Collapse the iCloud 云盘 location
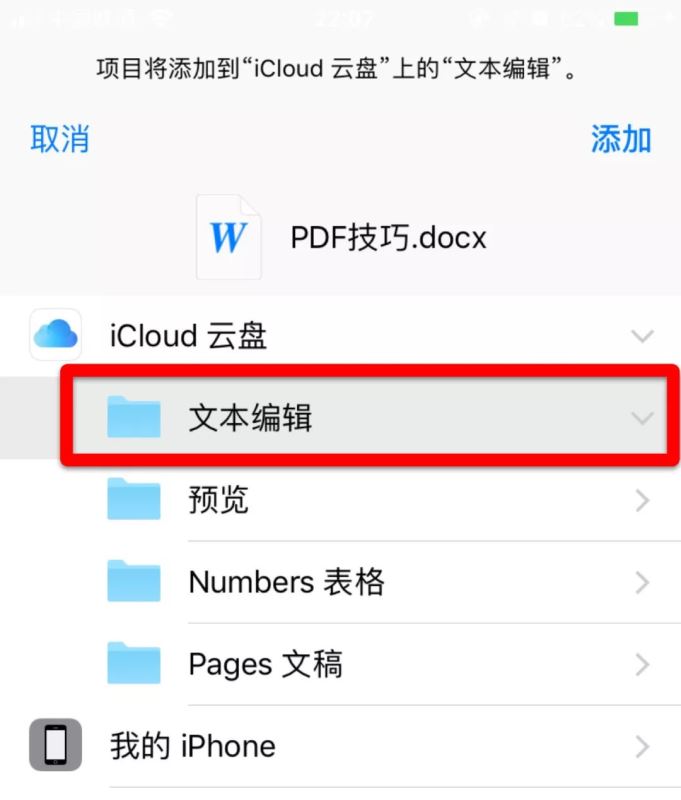This screenshot has height=800, width=681. [x=642, y=336]
